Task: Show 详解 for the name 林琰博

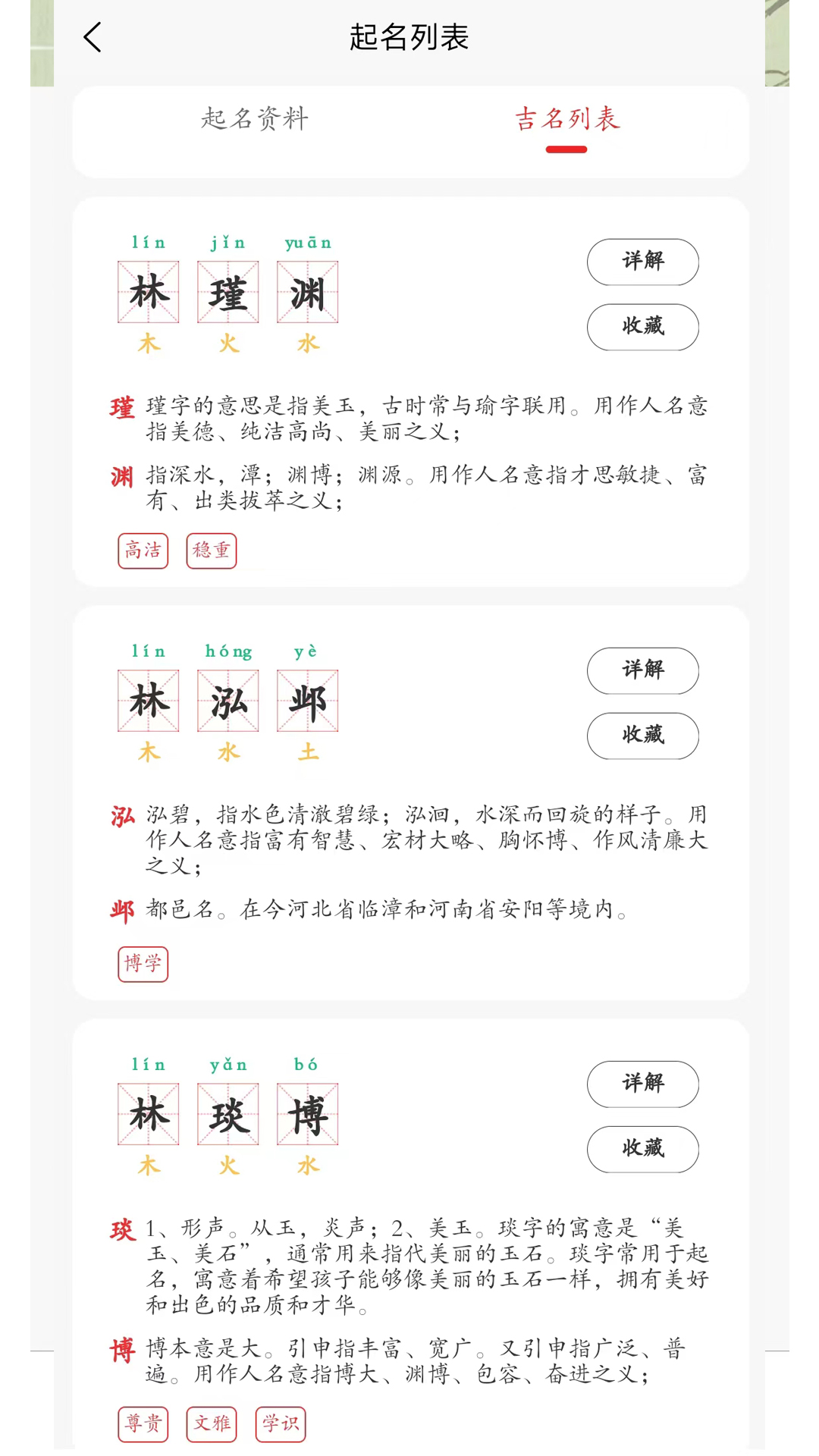Action: tap(643, 1084)
